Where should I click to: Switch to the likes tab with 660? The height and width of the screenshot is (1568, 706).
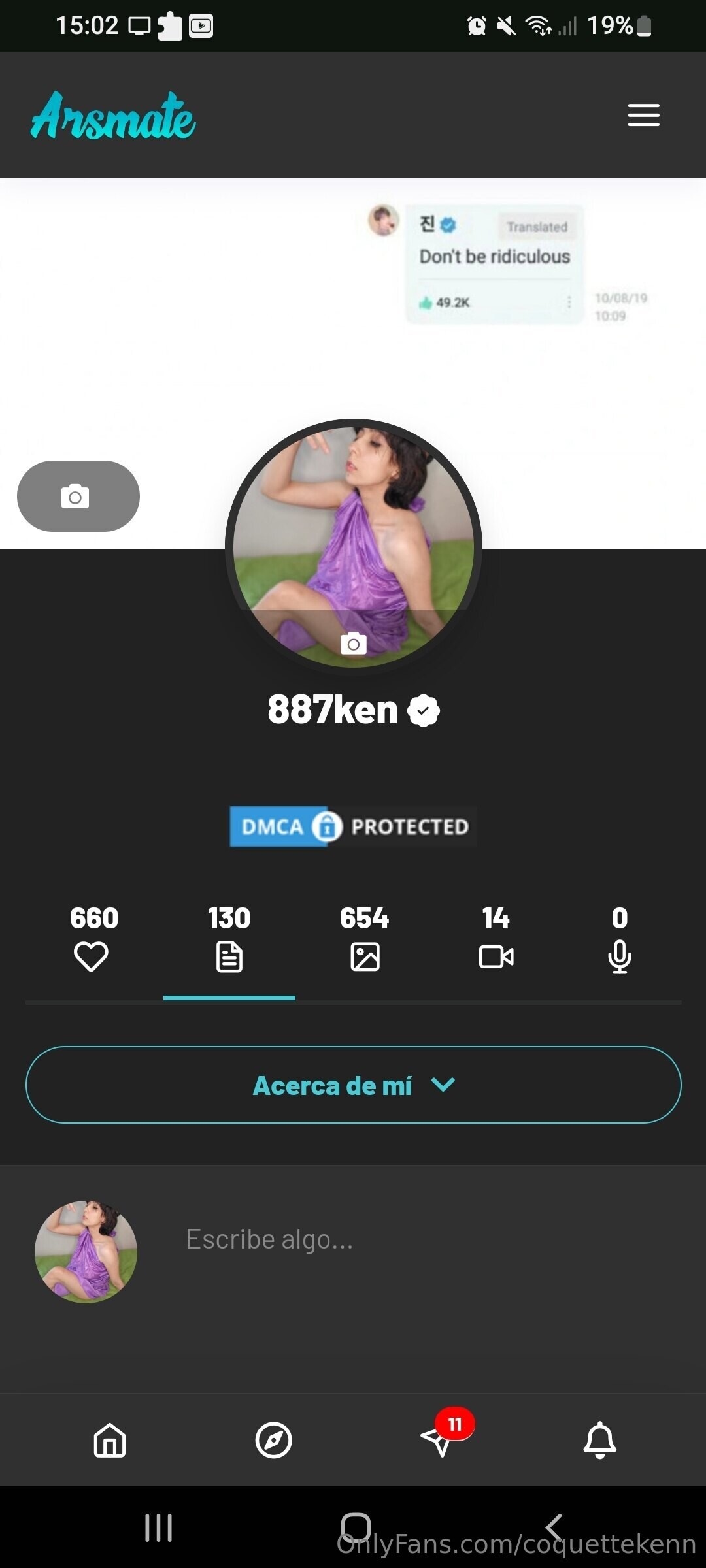[x=93, y=939]
